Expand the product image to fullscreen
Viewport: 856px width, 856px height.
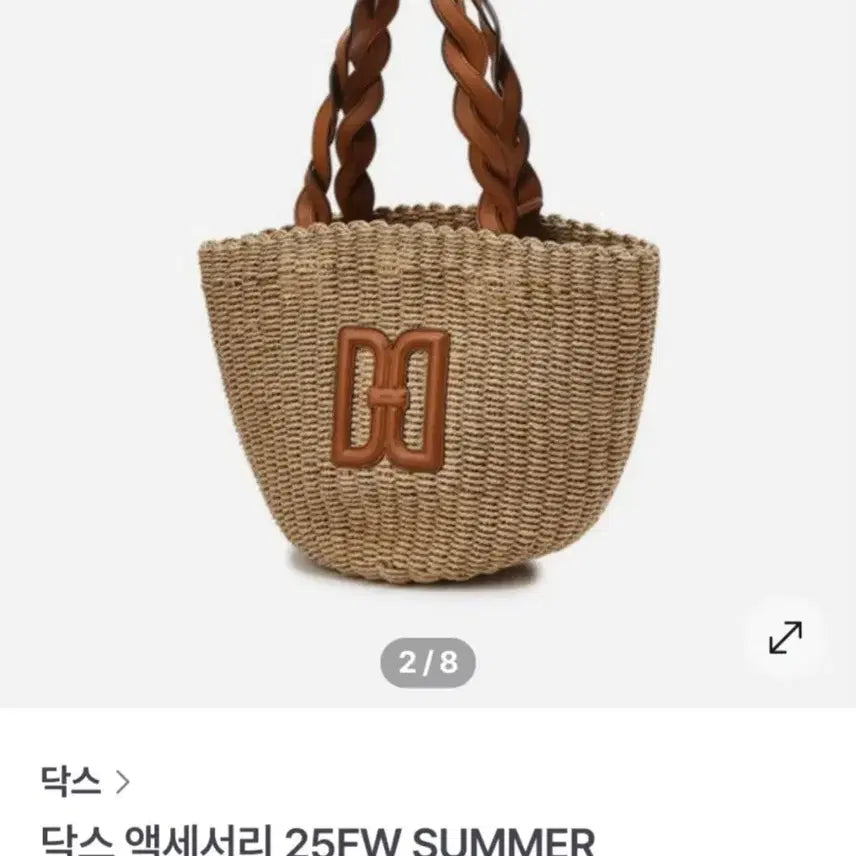point(786,637)
